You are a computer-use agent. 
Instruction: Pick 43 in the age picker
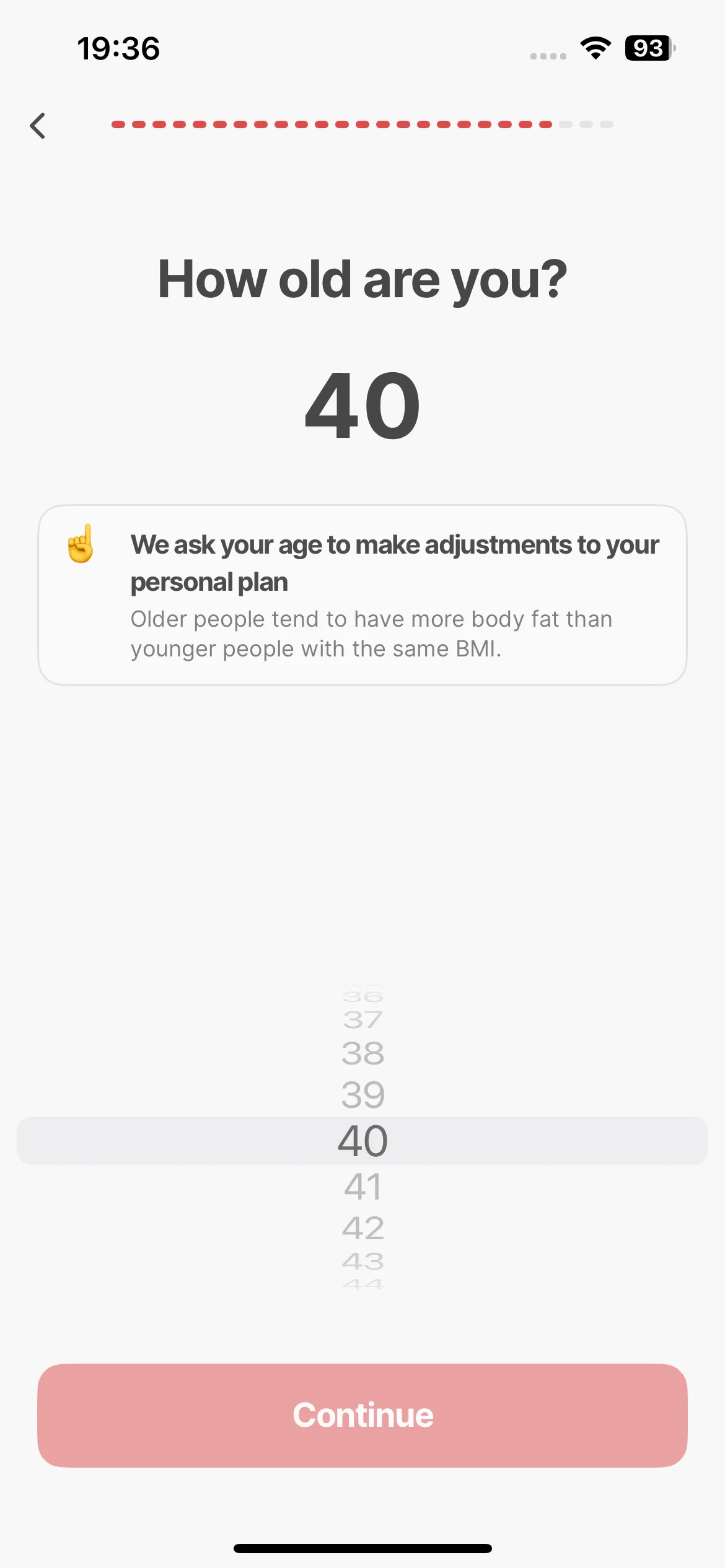(x=363, y=1261)
